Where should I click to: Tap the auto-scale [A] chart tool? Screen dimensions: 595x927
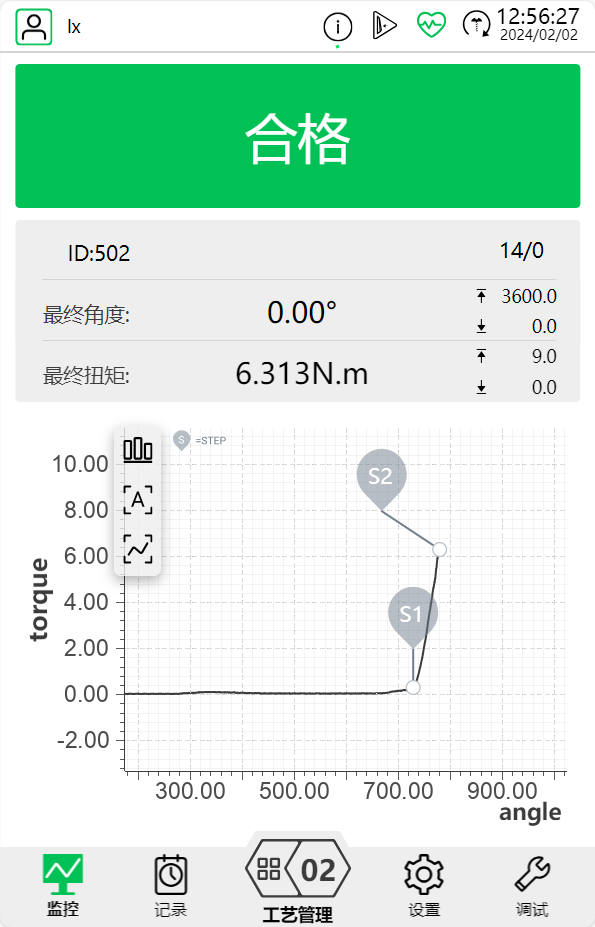138,500
